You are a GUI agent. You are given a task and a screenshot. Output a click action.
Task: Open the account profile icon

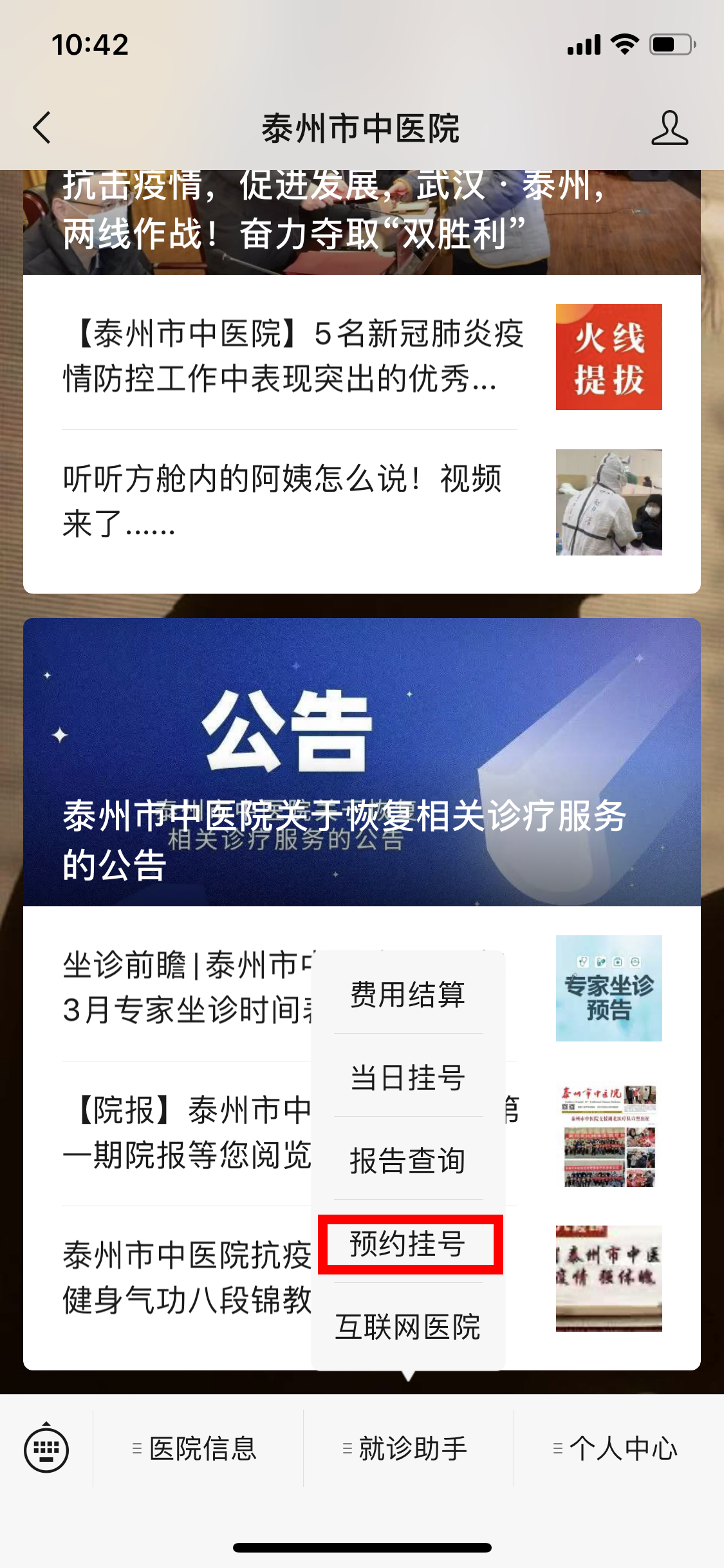(x=669, y=127)
